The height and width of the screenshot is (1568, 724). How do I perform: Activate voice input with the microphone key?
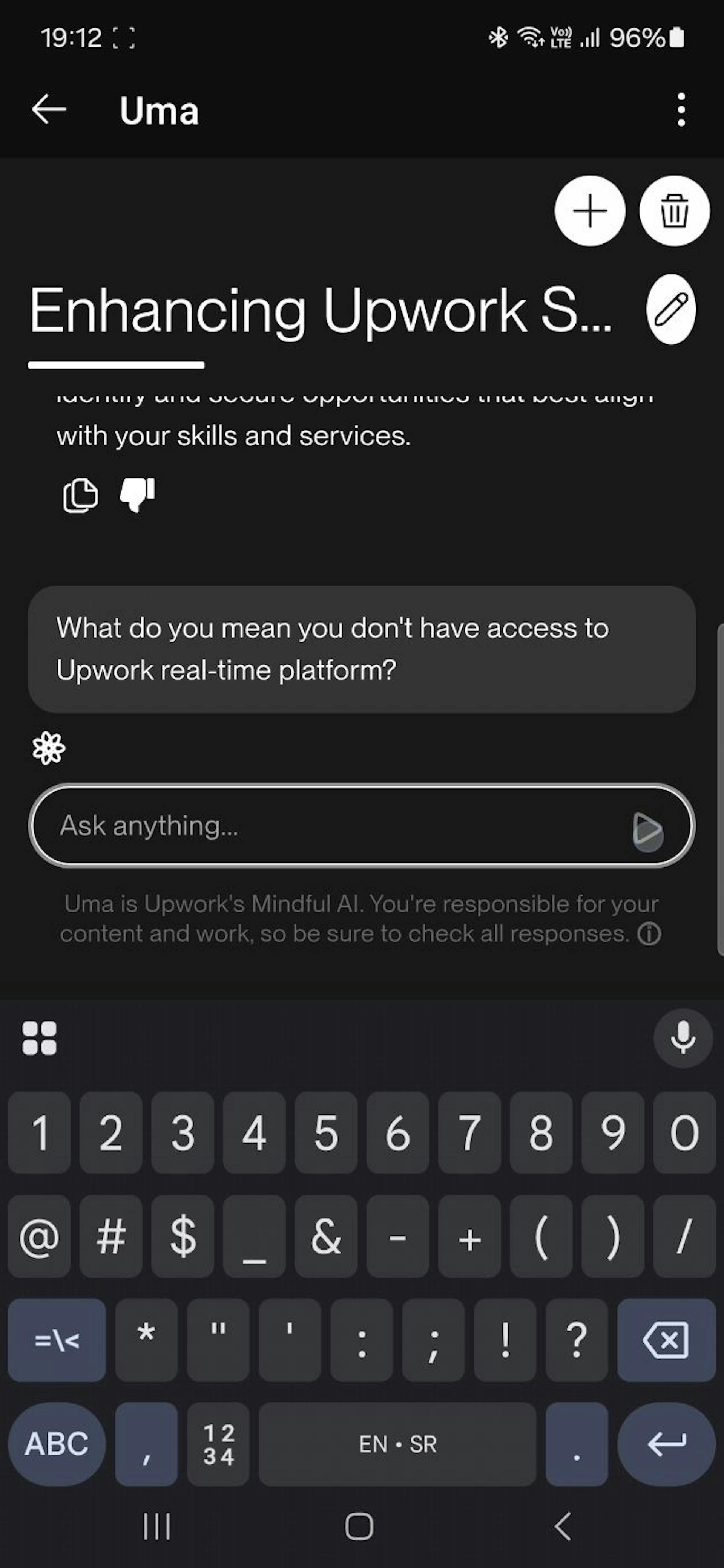pos(683,1038)
